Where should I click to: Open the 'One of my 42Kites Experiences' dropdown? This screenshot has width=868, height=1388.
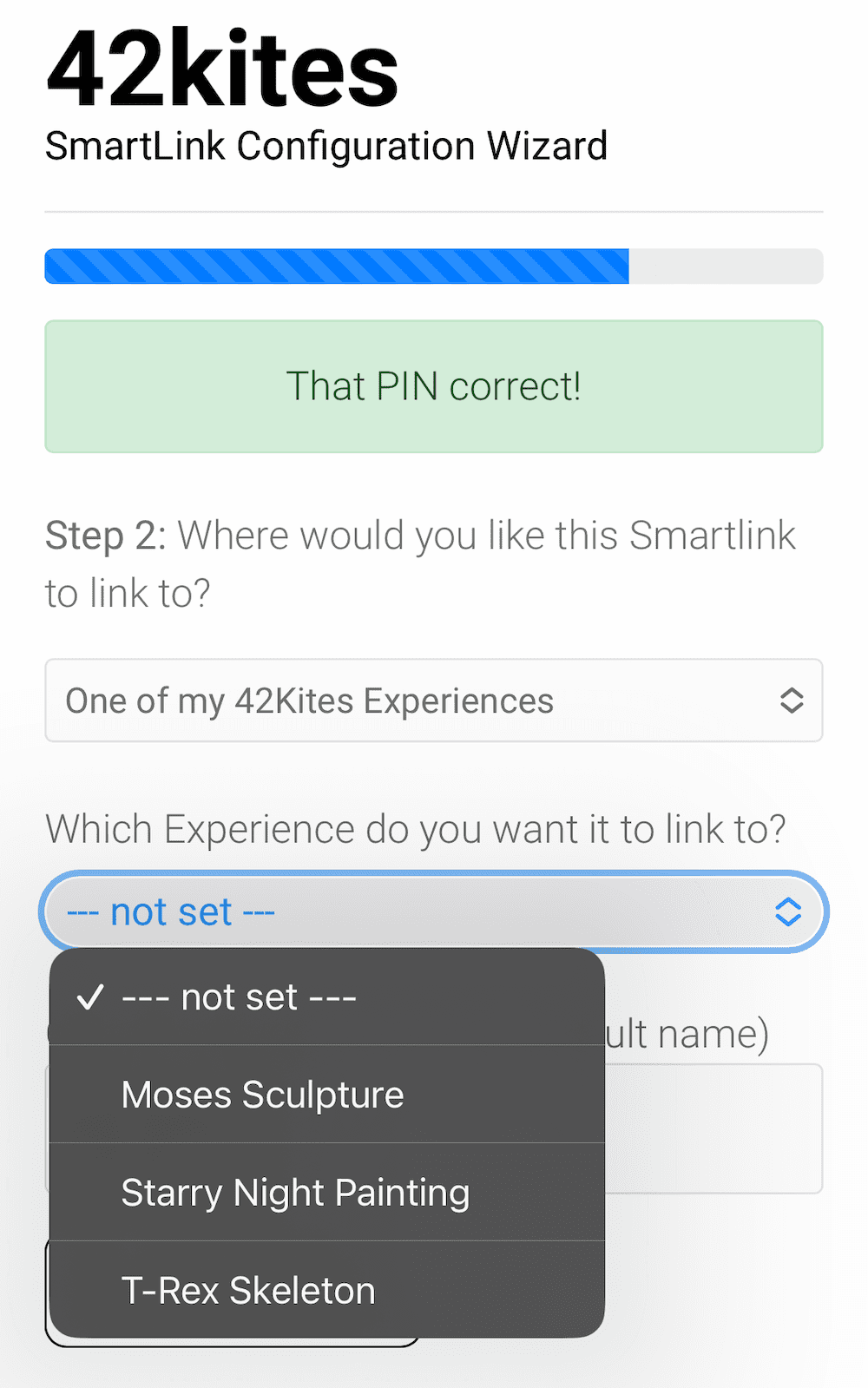pyautogui.click(x=433, y=701)
